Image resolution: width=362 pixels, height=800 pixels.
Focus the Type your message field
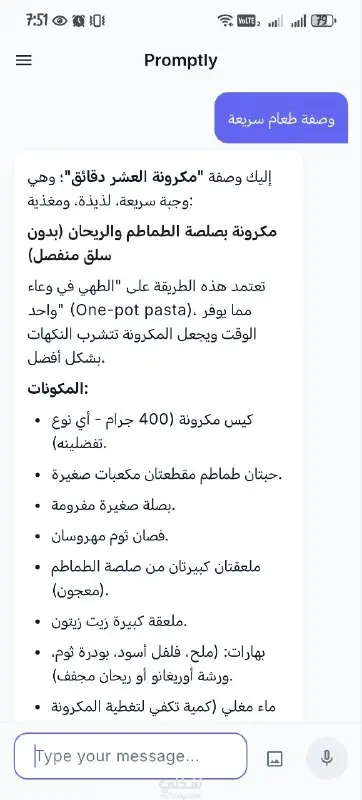pos(131,756)
